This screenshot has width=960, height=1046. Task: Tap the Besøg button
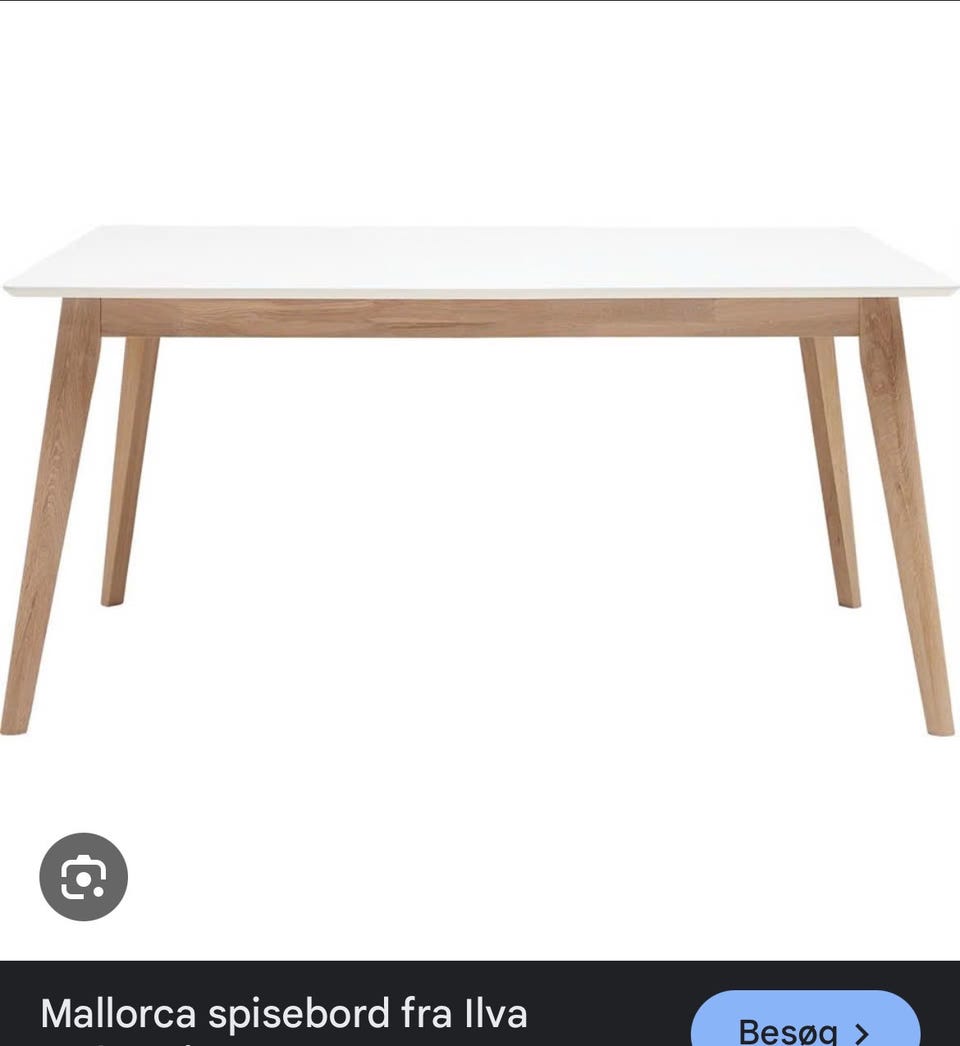click(x=805, y=1025)
